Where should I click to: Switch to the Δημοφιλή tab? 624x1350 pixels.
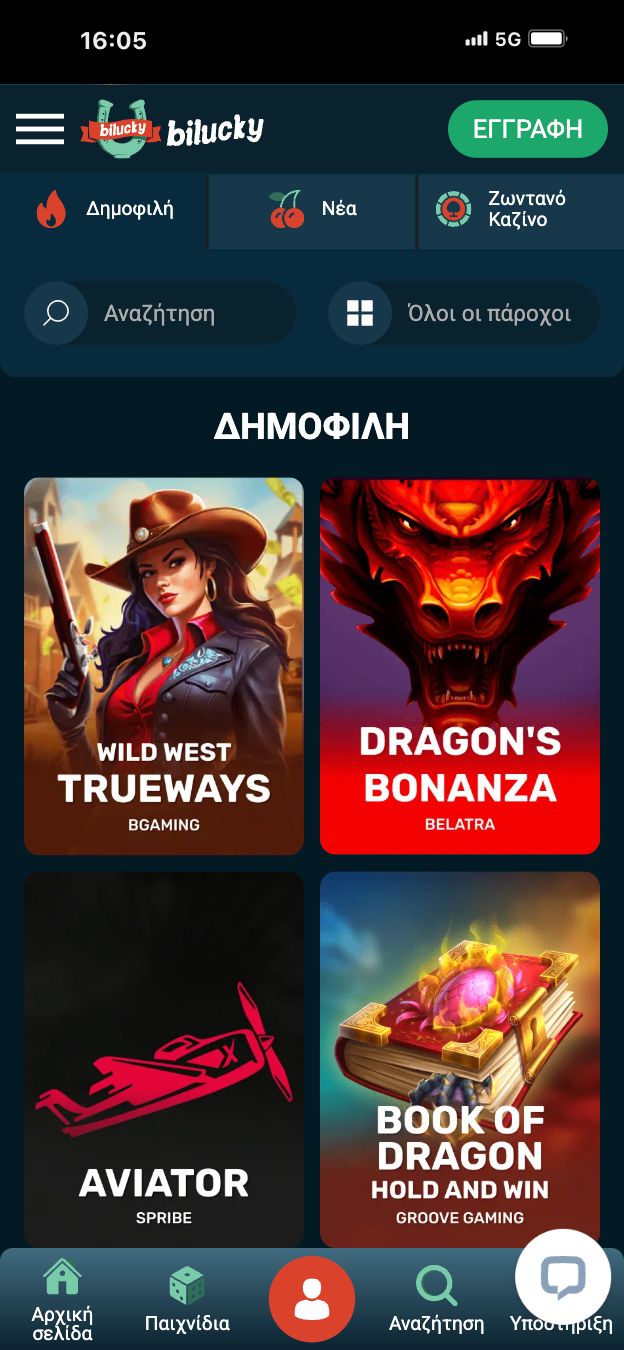(105, 210)
